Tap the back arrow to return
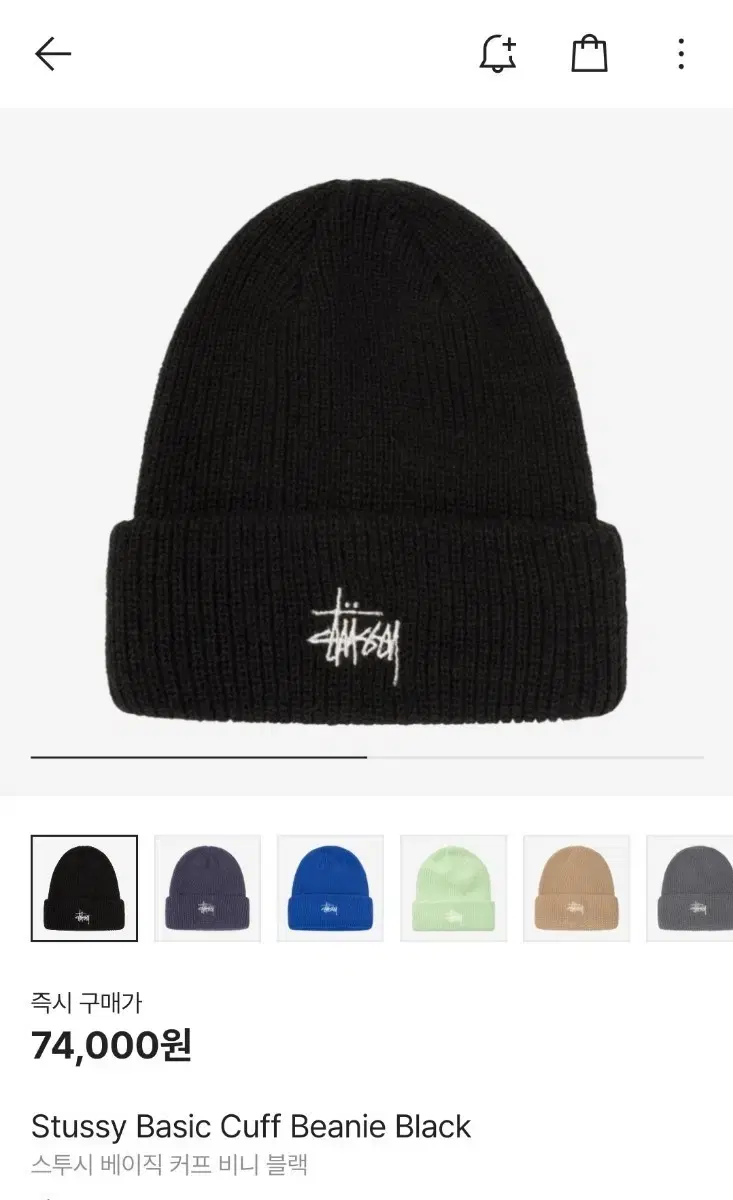The width and height of the screenshot is (733, 1200). click(53, 54)
